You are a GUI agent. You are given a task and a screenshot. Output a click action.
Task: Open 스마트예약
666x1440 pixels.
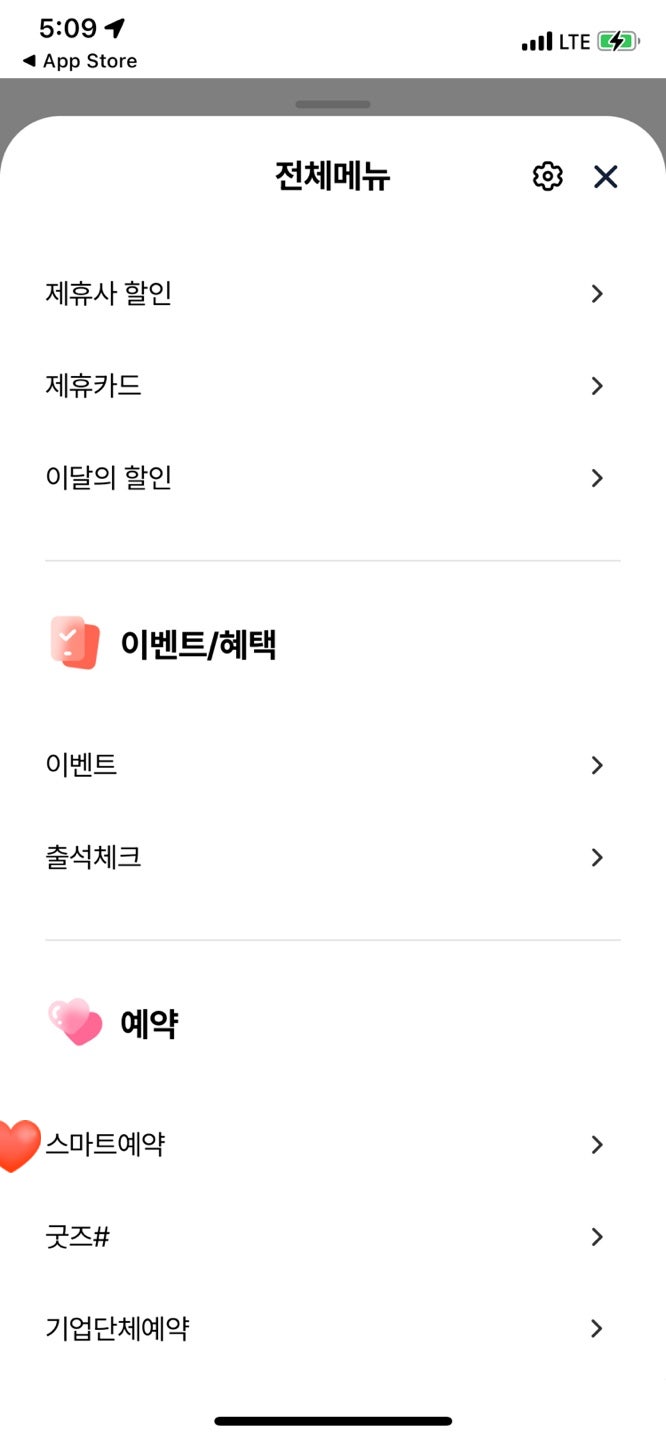(333, 1145)
